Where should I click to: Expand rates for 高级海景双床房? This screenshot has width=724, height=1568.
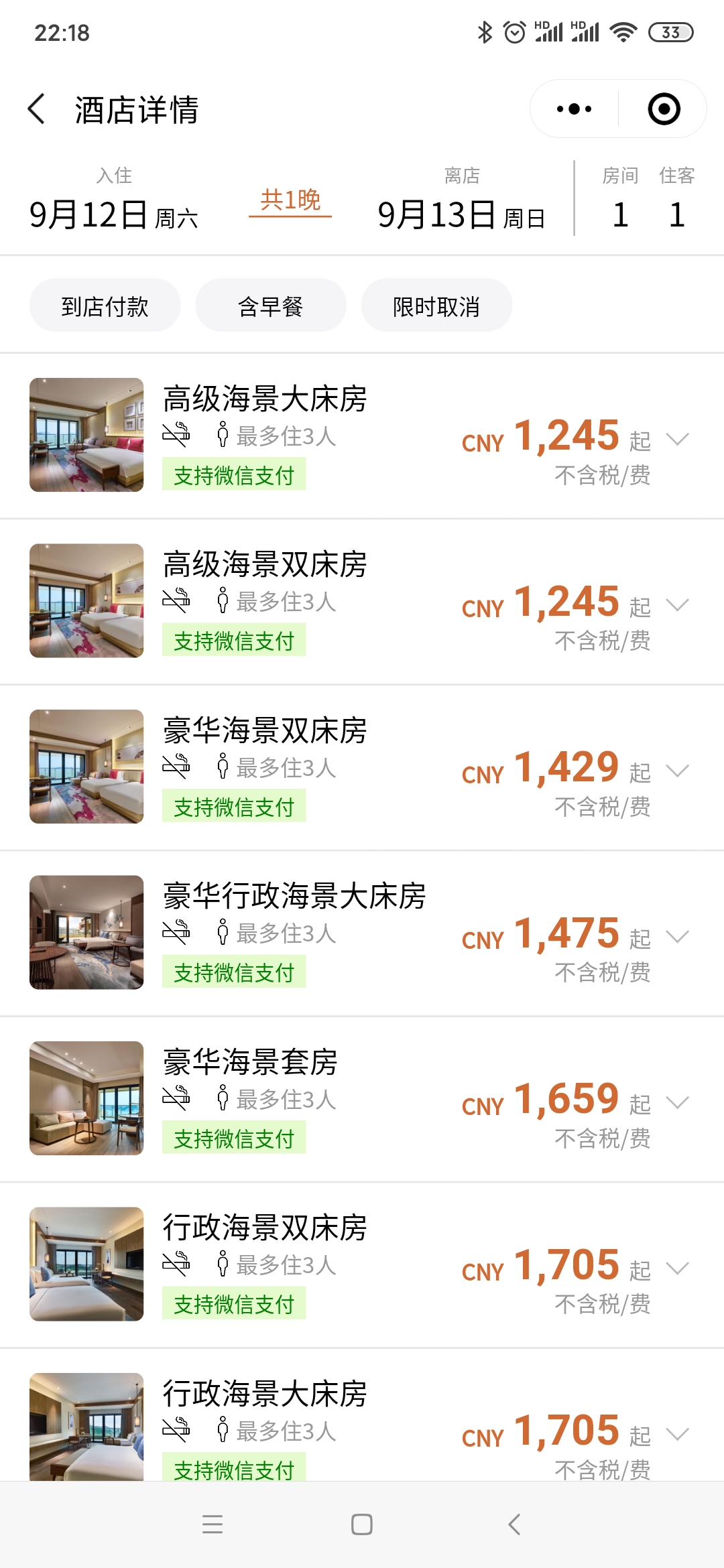pyautogui.click(x=678, y=605)
